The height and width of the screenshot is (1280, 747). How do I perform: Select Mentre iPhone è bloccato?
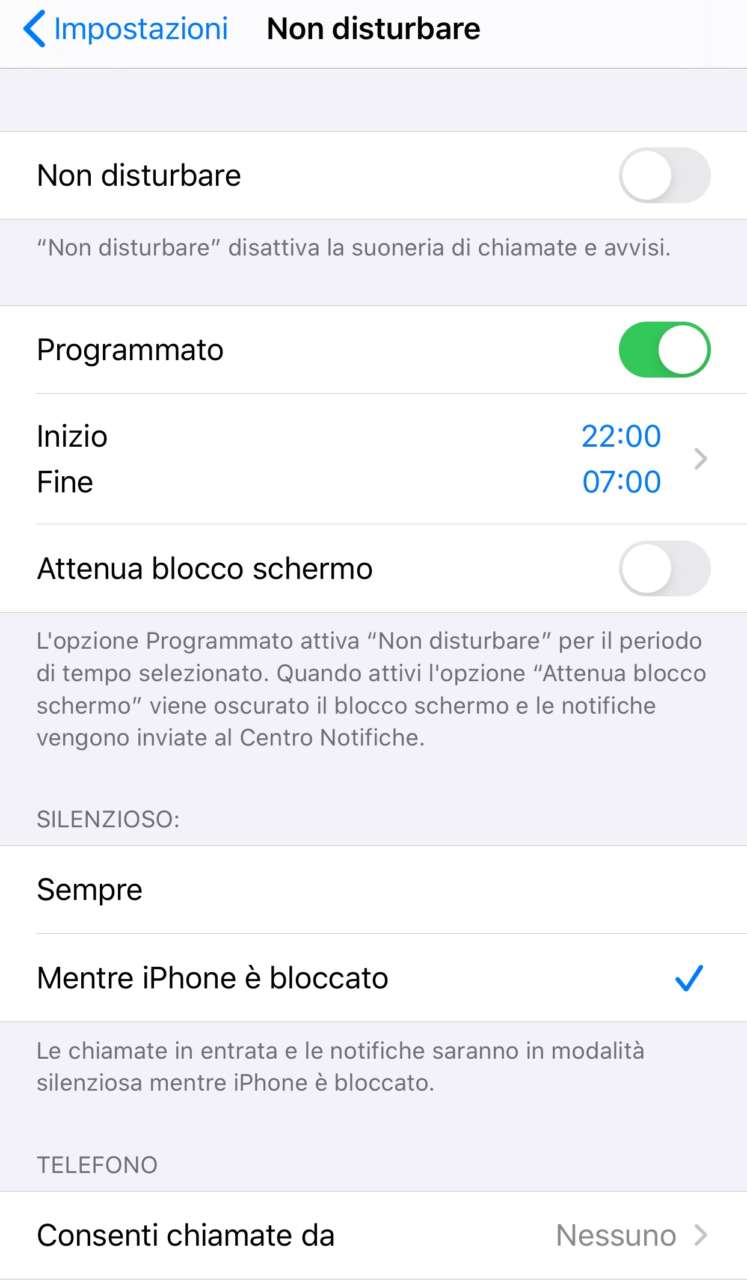pos(372,978)
